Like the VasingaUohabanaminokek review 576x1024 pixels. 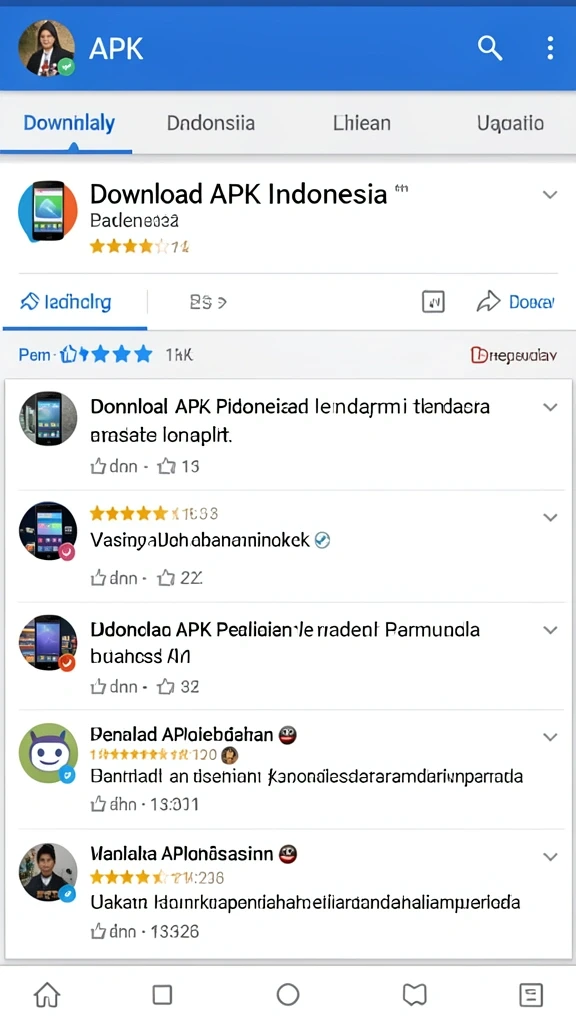pos(98,577)
